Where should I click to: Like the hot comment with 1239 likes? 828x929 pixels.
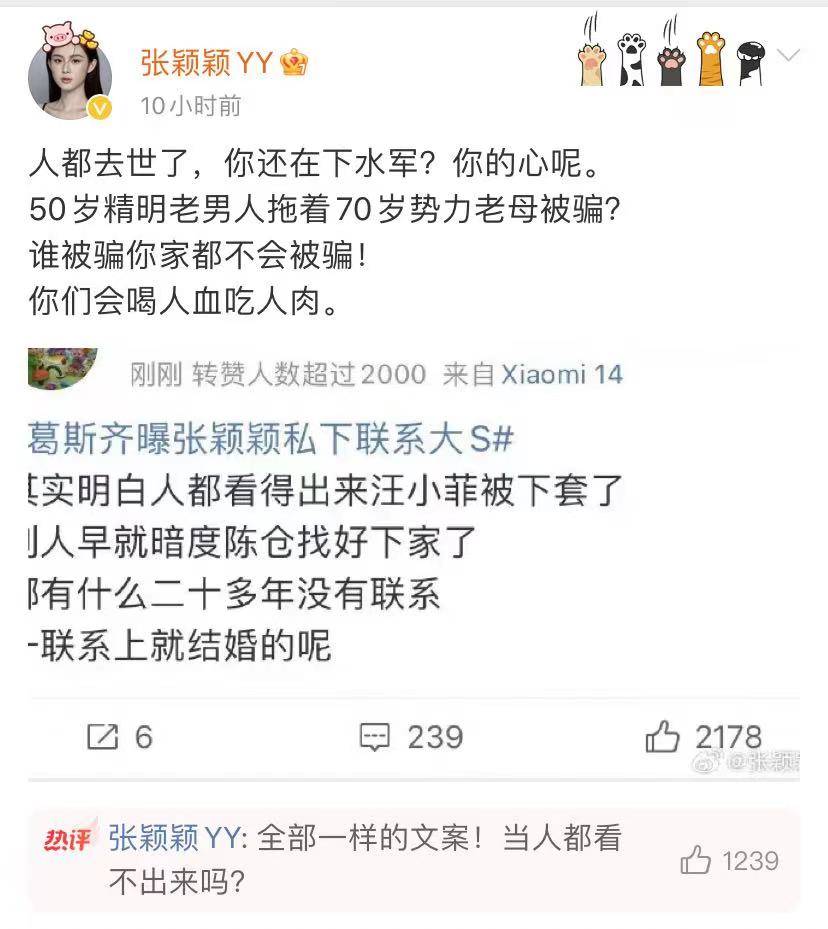pos(729,860)
